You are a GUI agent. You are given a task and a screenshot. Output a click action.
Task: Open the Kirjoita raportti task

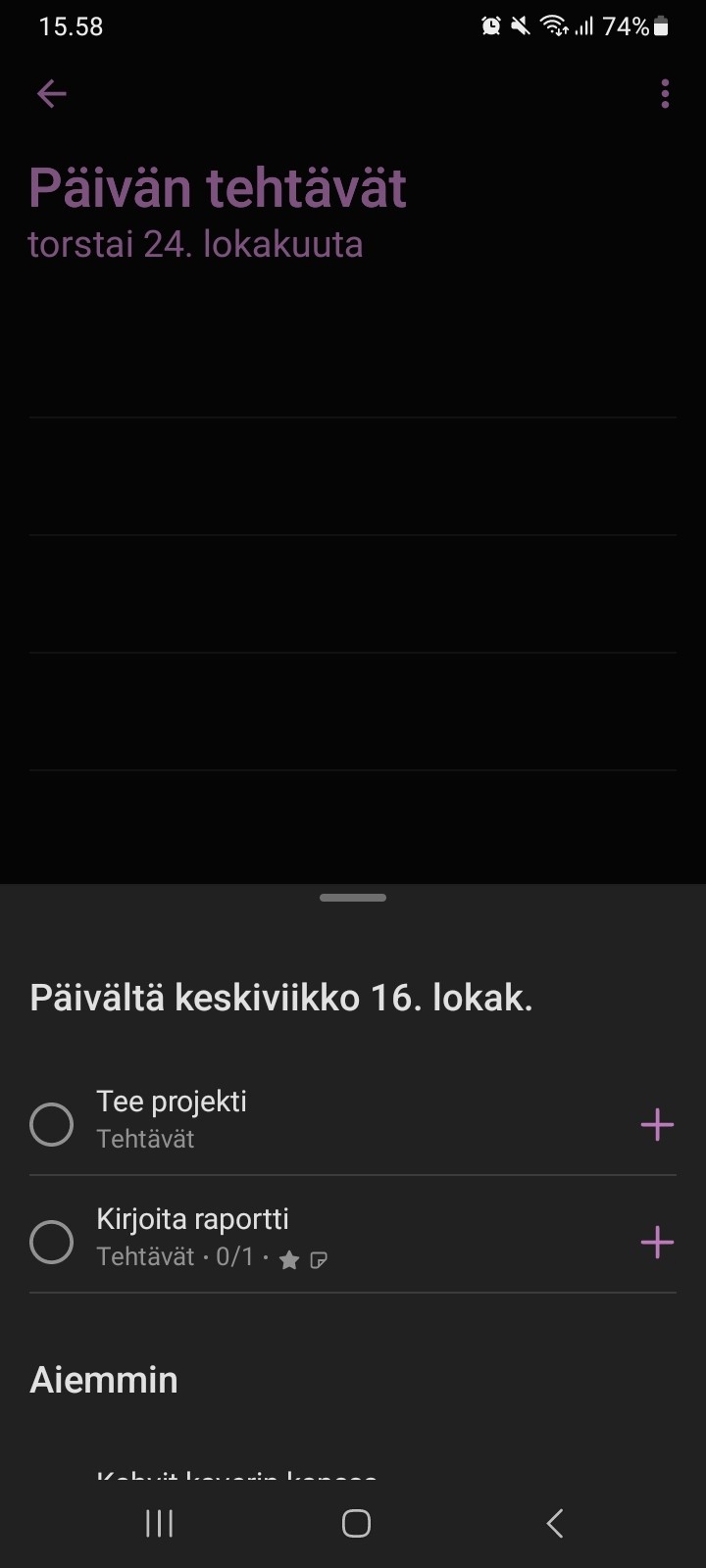pos(353,1237)
